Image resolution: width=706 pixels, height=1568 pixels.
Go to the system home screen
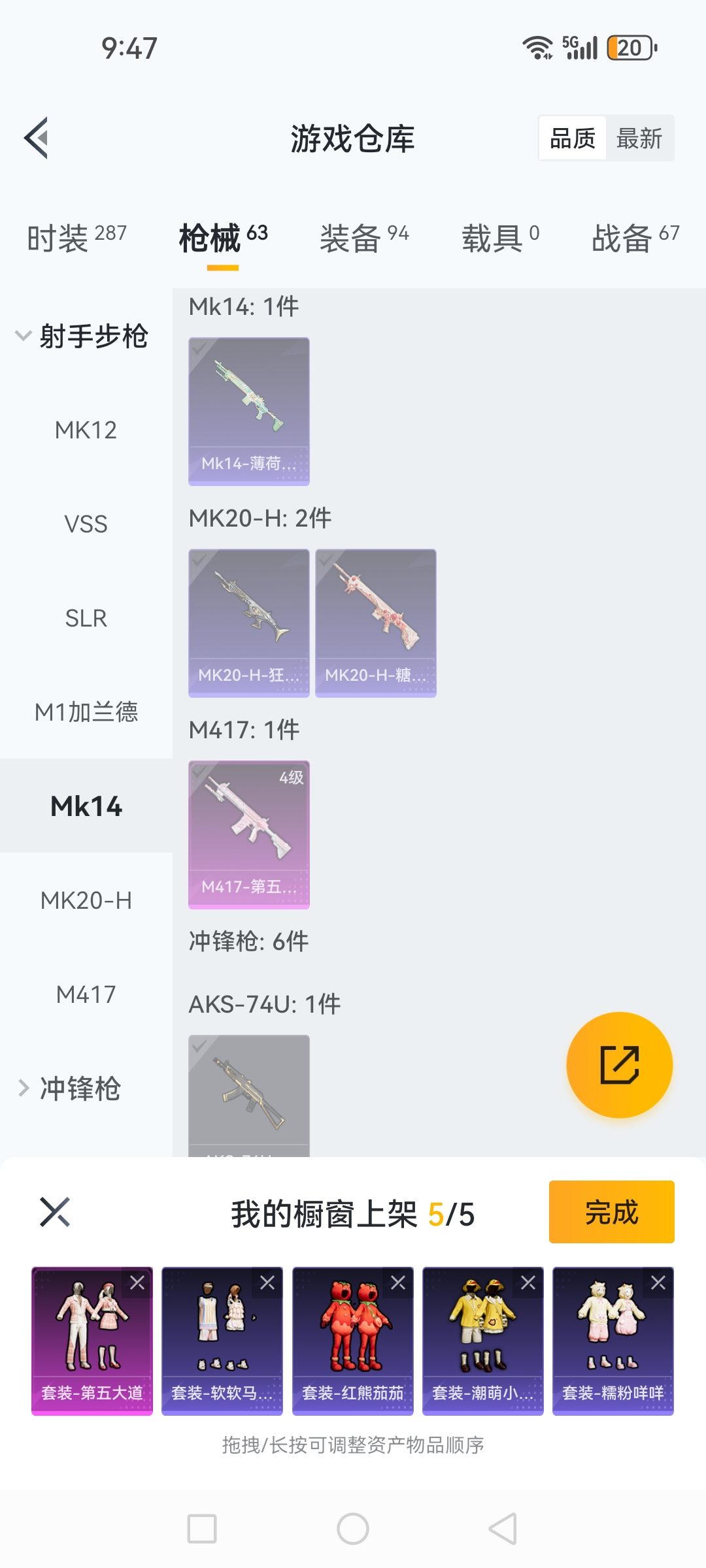coord(353,1529)
